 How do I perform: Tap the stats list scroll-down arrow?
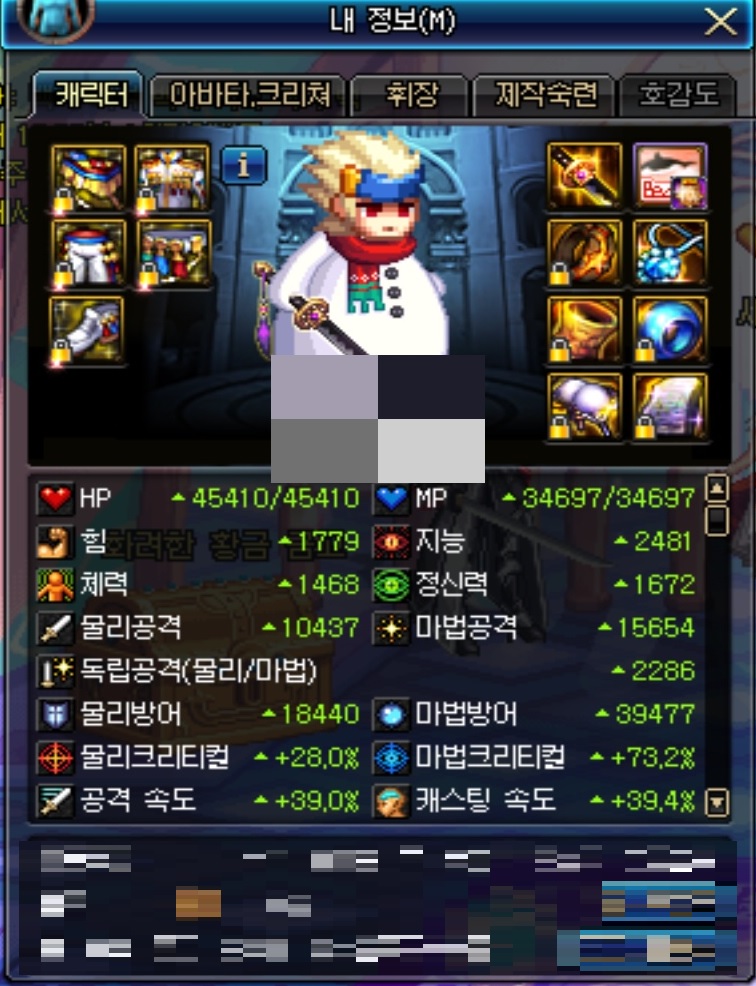coord(717,801)
